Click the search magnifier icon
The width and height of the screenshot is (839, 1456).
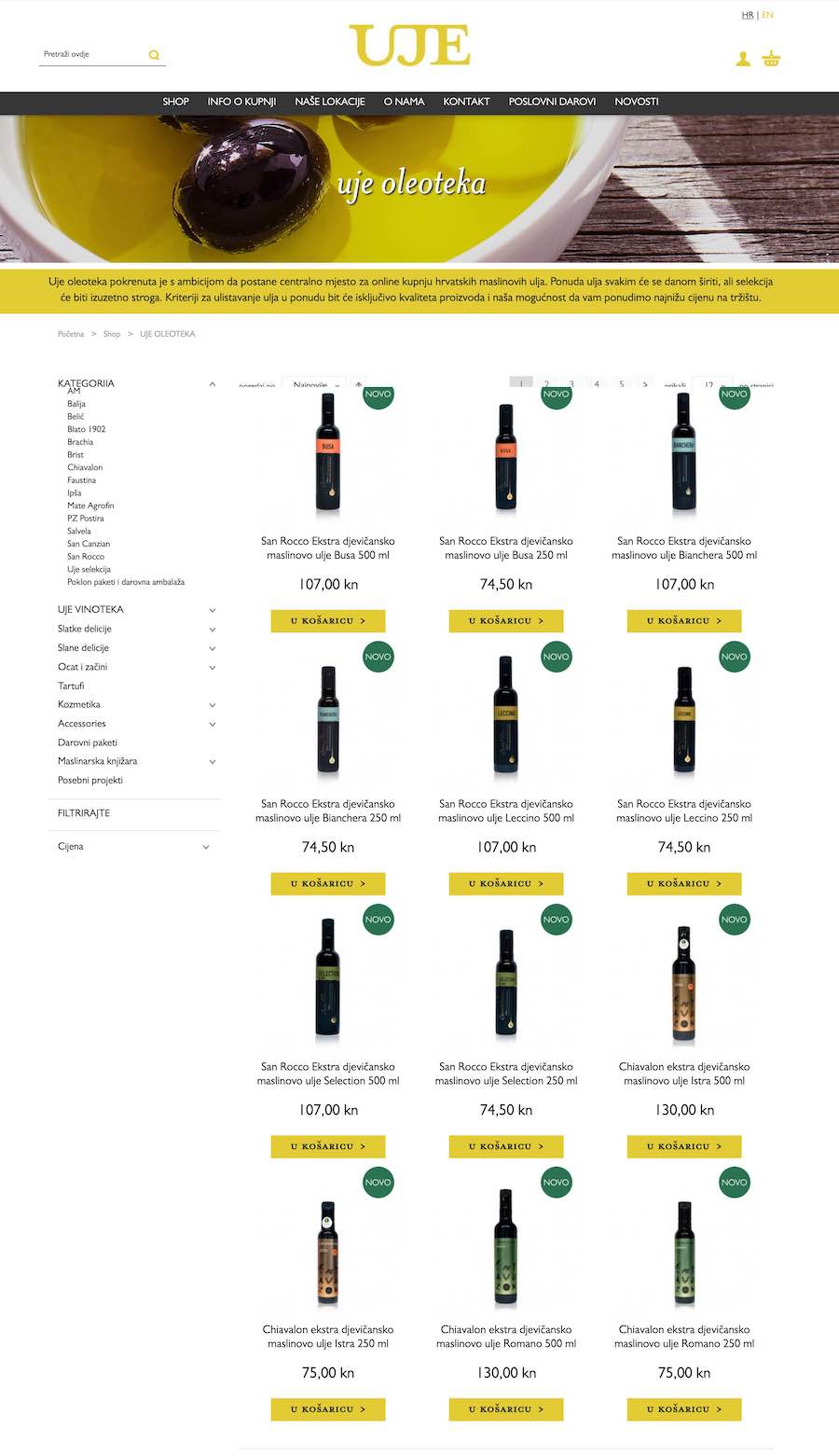tap(152, 54)
